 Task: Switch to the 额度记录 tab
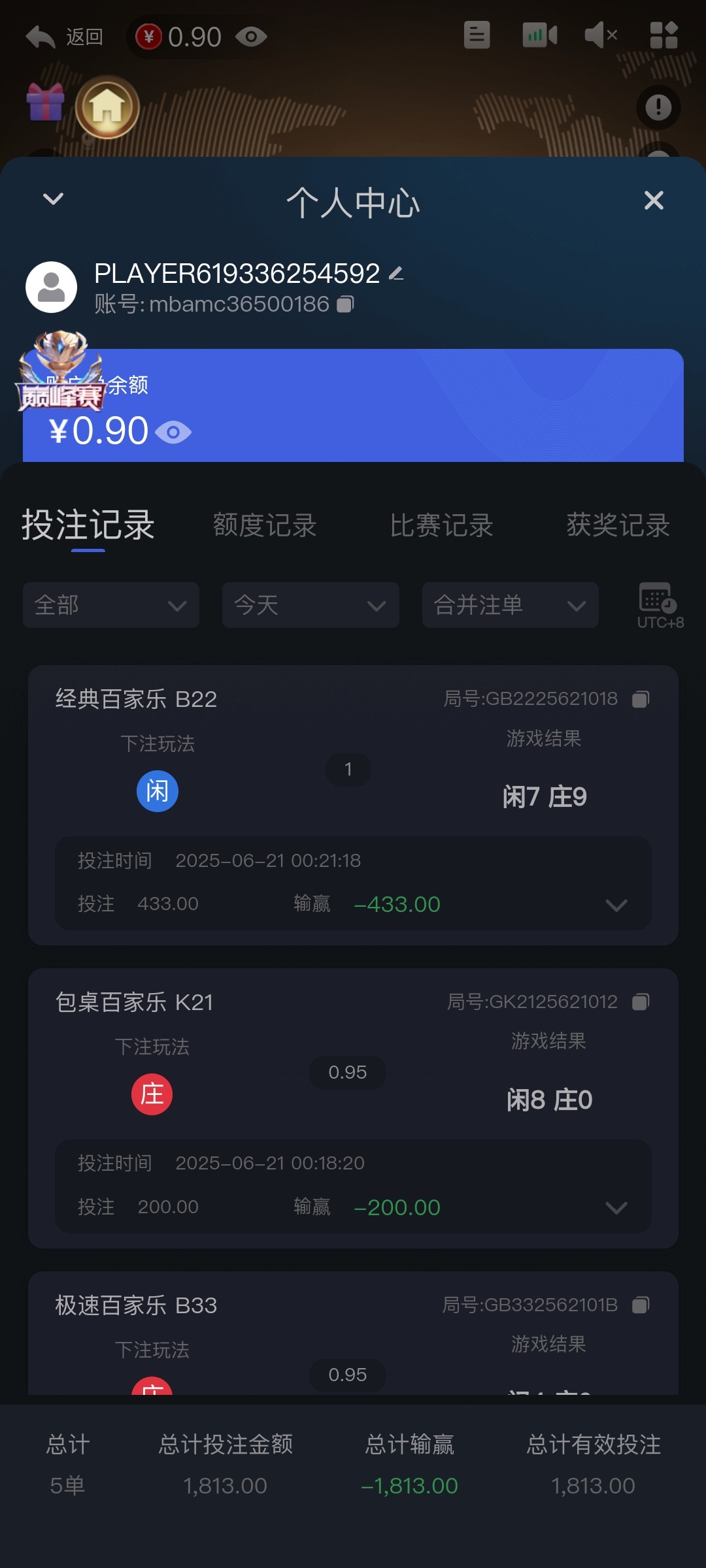coord(265,525)
